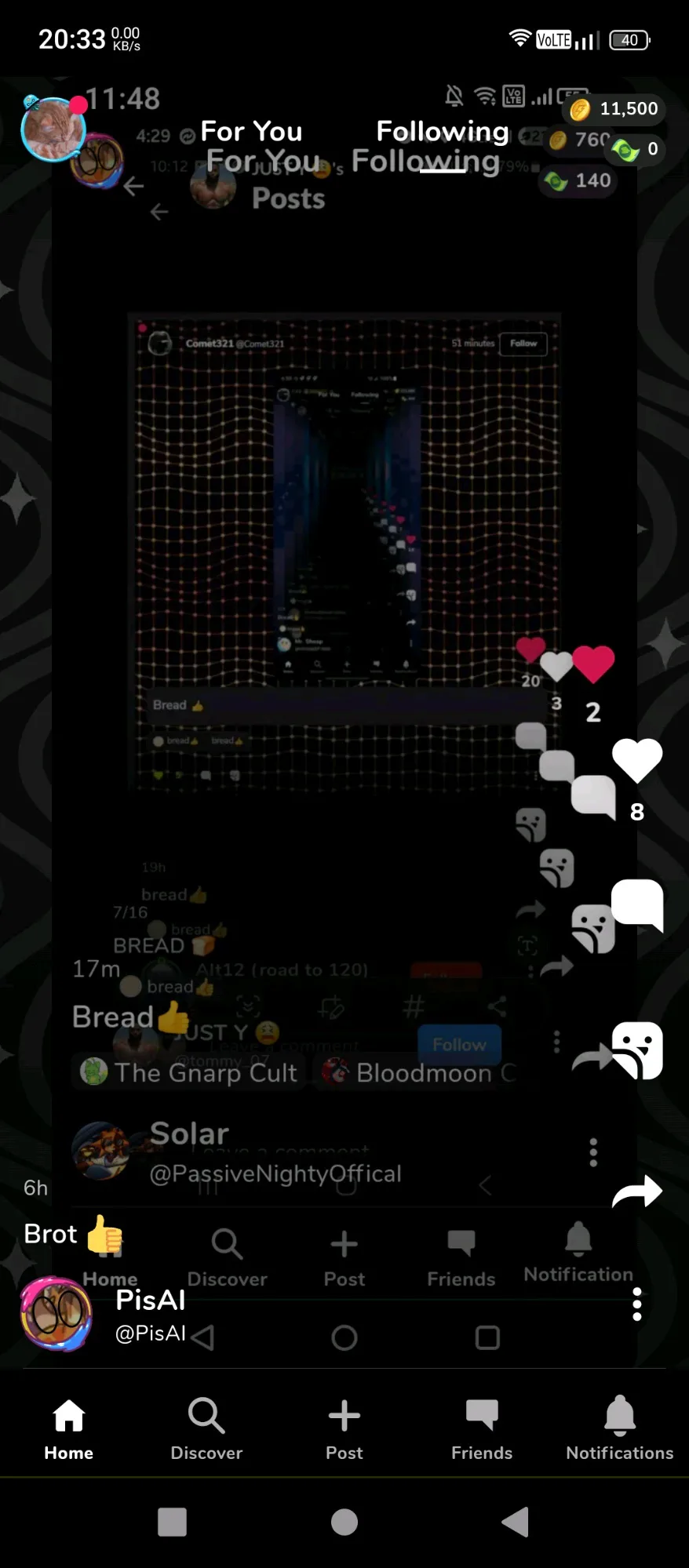
Task: Like the post by PisAI
Action: pos(636,760)
